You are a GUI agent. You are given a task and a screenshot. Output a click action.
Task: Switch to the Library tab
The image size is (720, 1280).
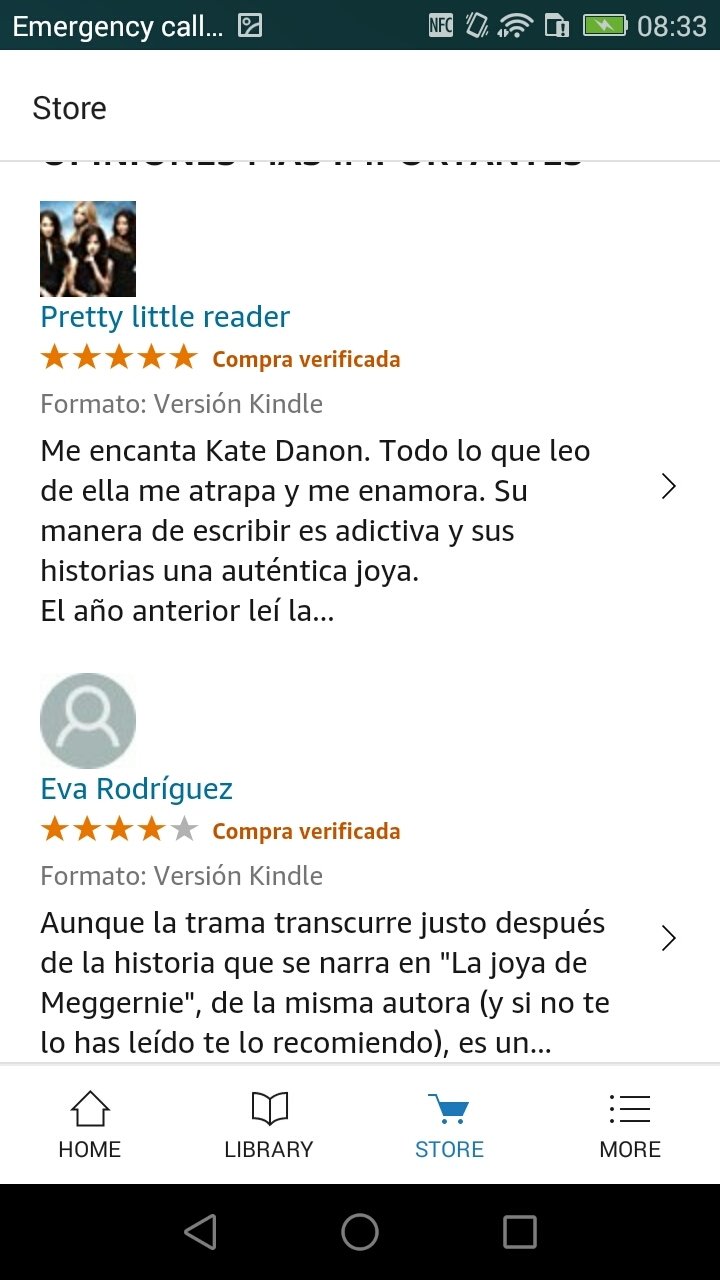point(269,1124)
